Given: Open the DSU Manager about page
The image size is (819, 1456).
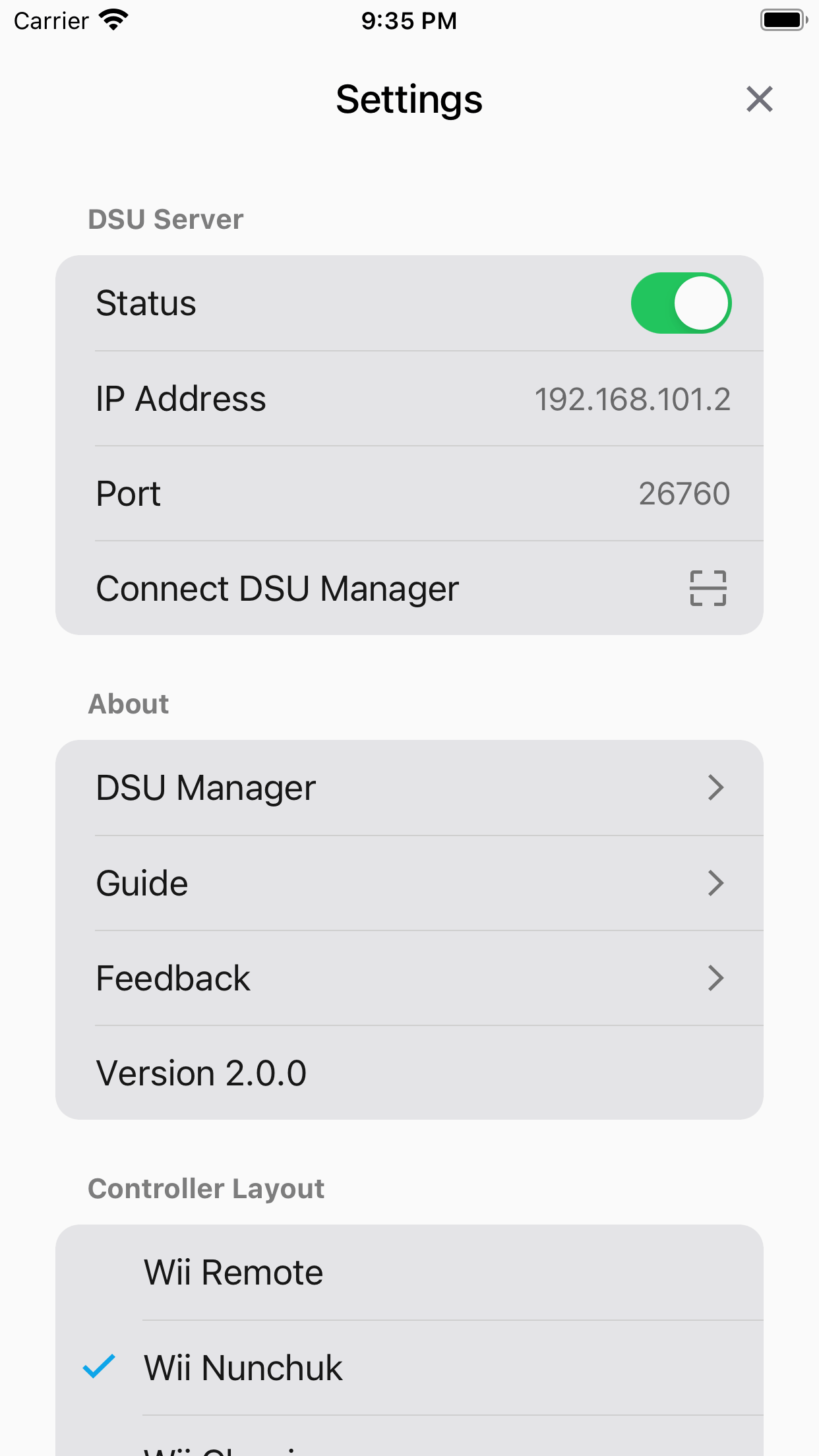Looking at the screenshot, I should pyautogui.click(x=409, y=788).
